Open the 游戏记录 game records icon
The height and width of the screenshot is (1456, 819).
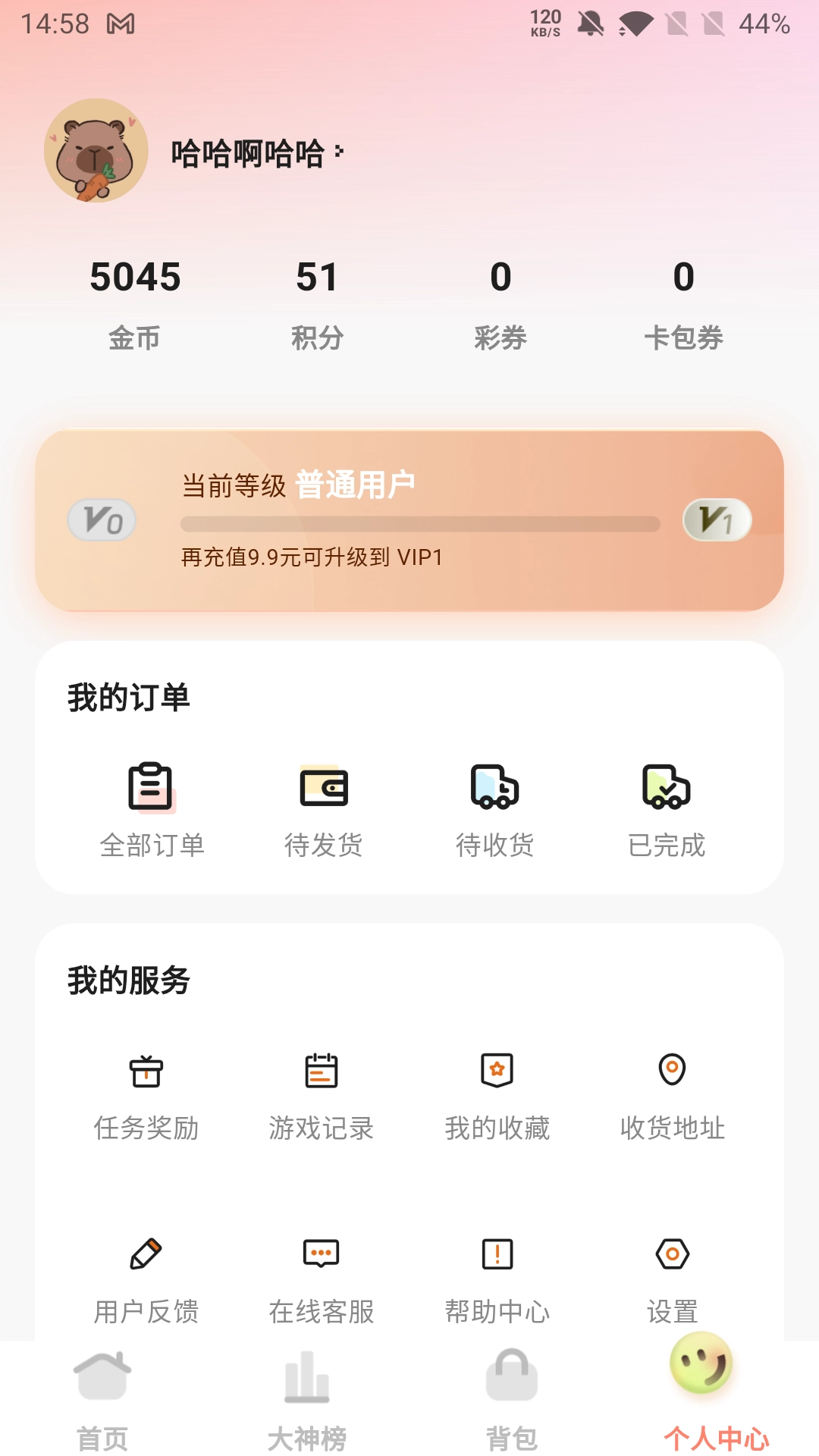tap(321, 1072)
